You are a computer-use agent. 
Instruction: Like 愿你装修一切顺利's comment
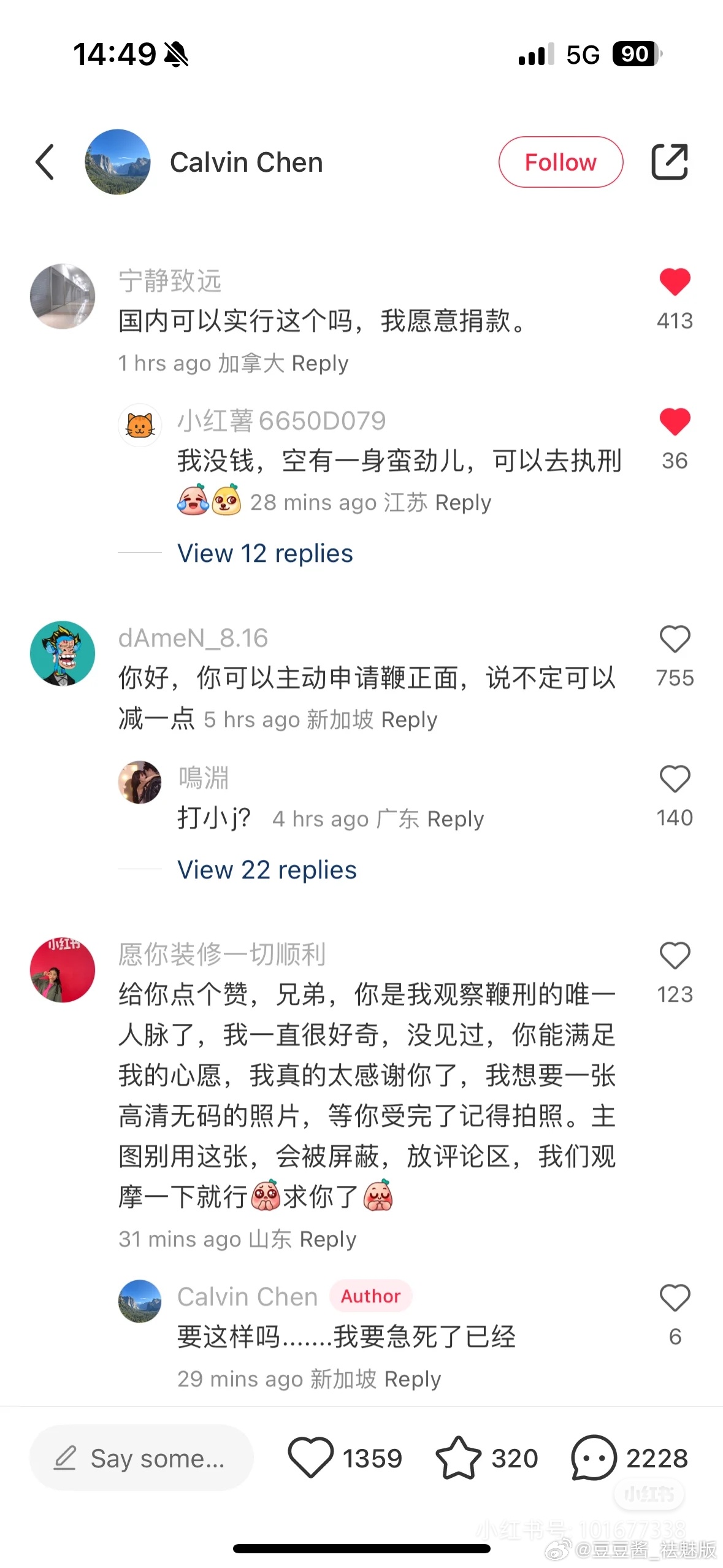pos(675,956)
